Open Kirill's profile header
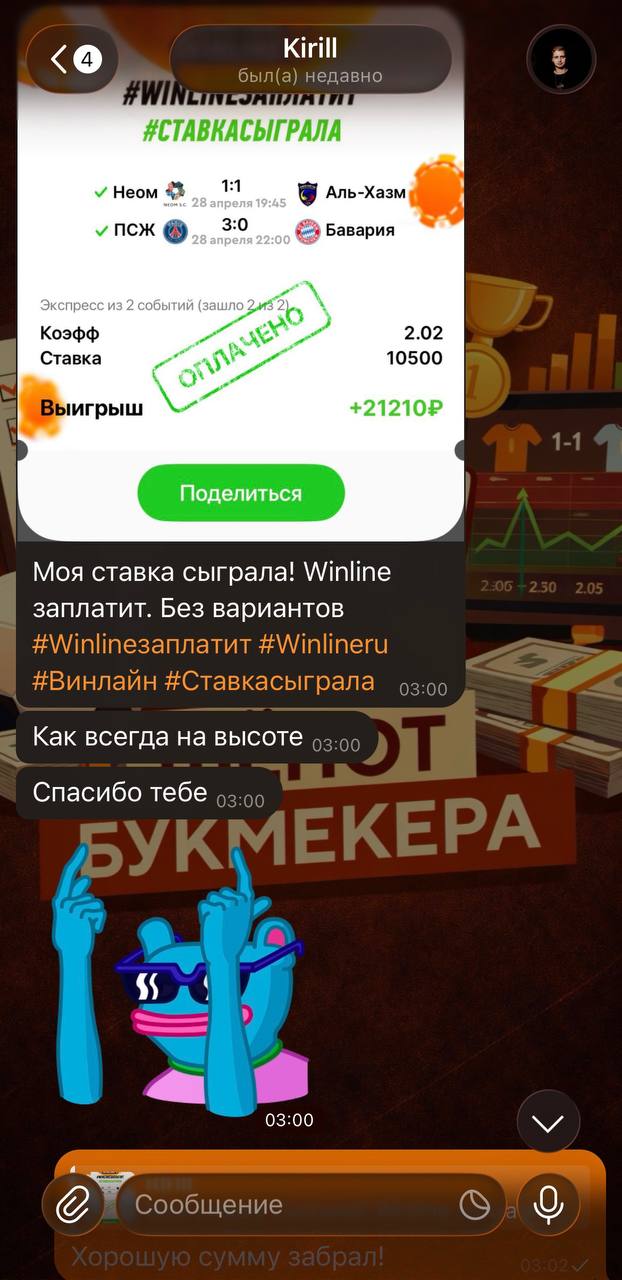 [x=310, y=60]
